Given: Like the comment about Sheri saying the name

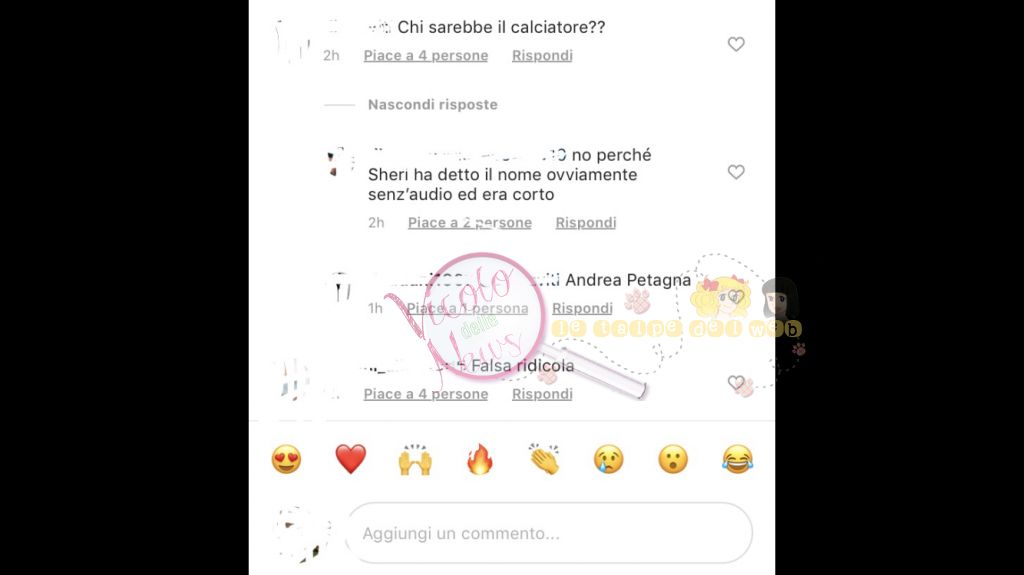Looking at the screenshot, I should (x=736, y=172).
